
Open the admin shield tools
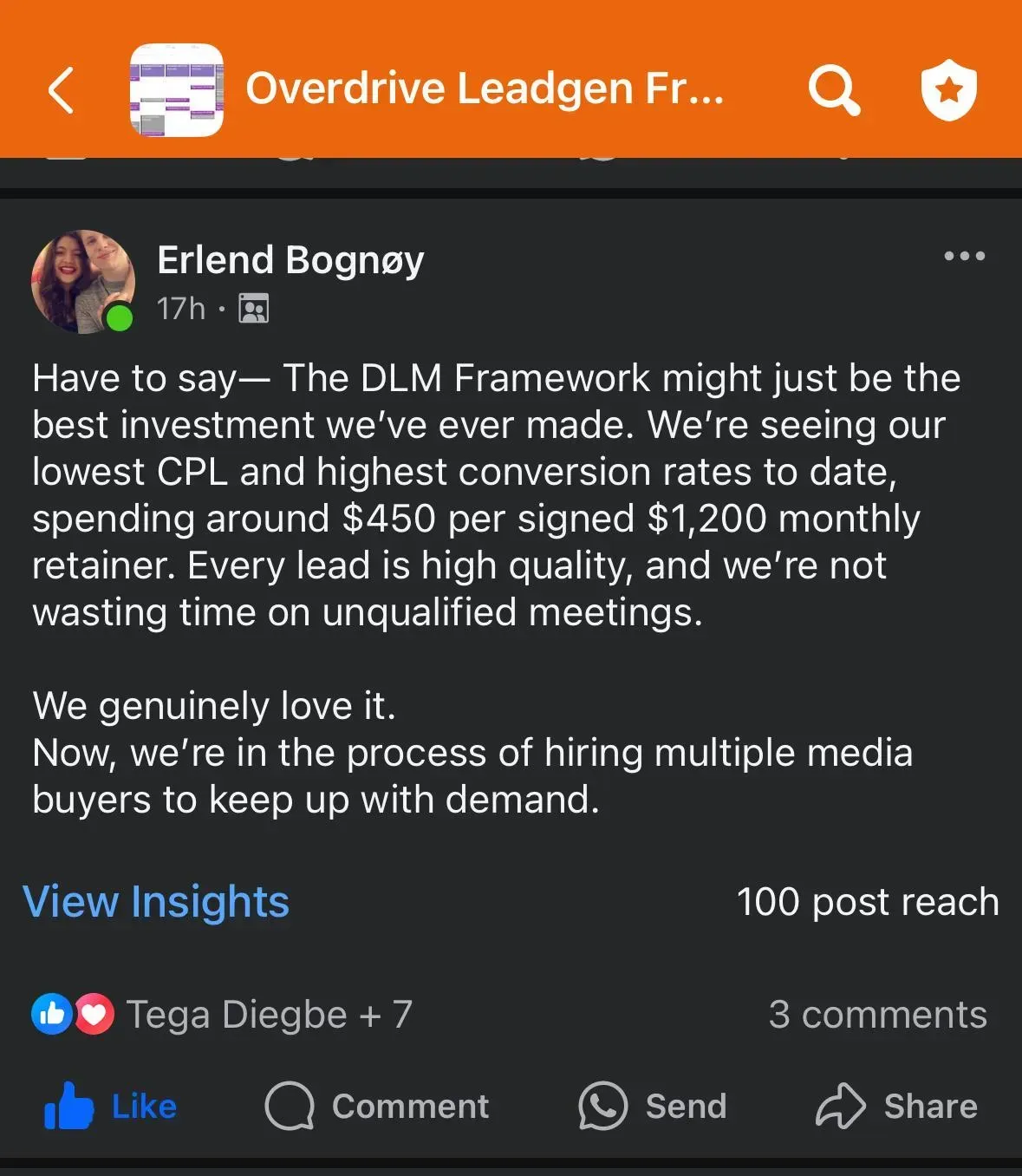click(x=948, y=90)
